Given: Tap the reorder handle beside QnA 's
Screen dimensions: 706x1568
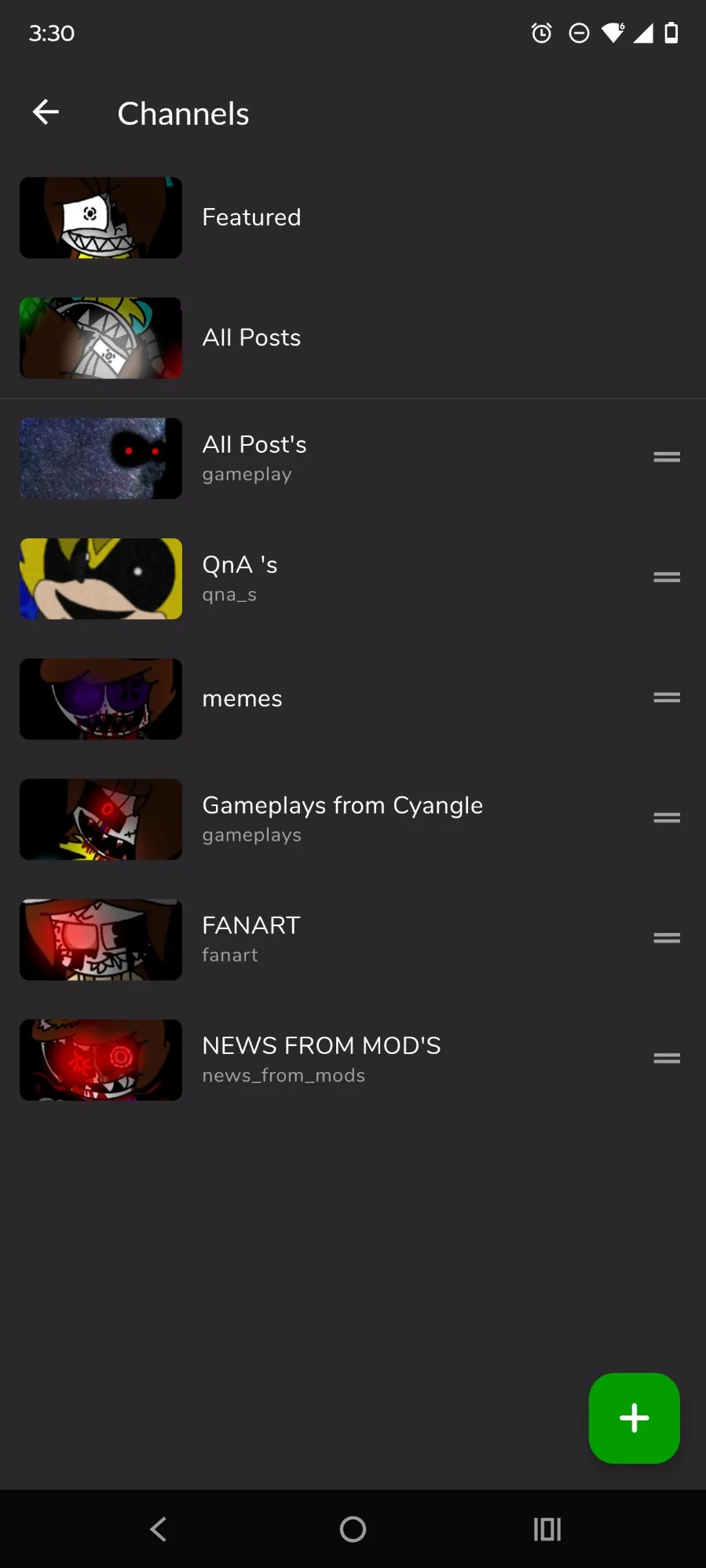Looking at the screenshot, I should pyautogui.click(x=667, y=578).
